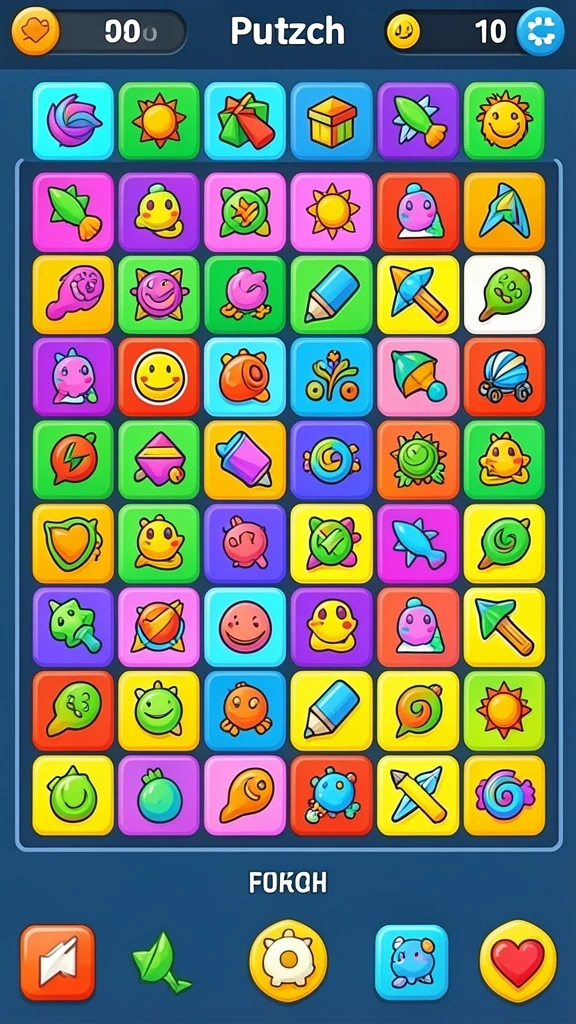Open the blue settings gear button
This screenshot has height=1024, width=576.
coord(540,32)
